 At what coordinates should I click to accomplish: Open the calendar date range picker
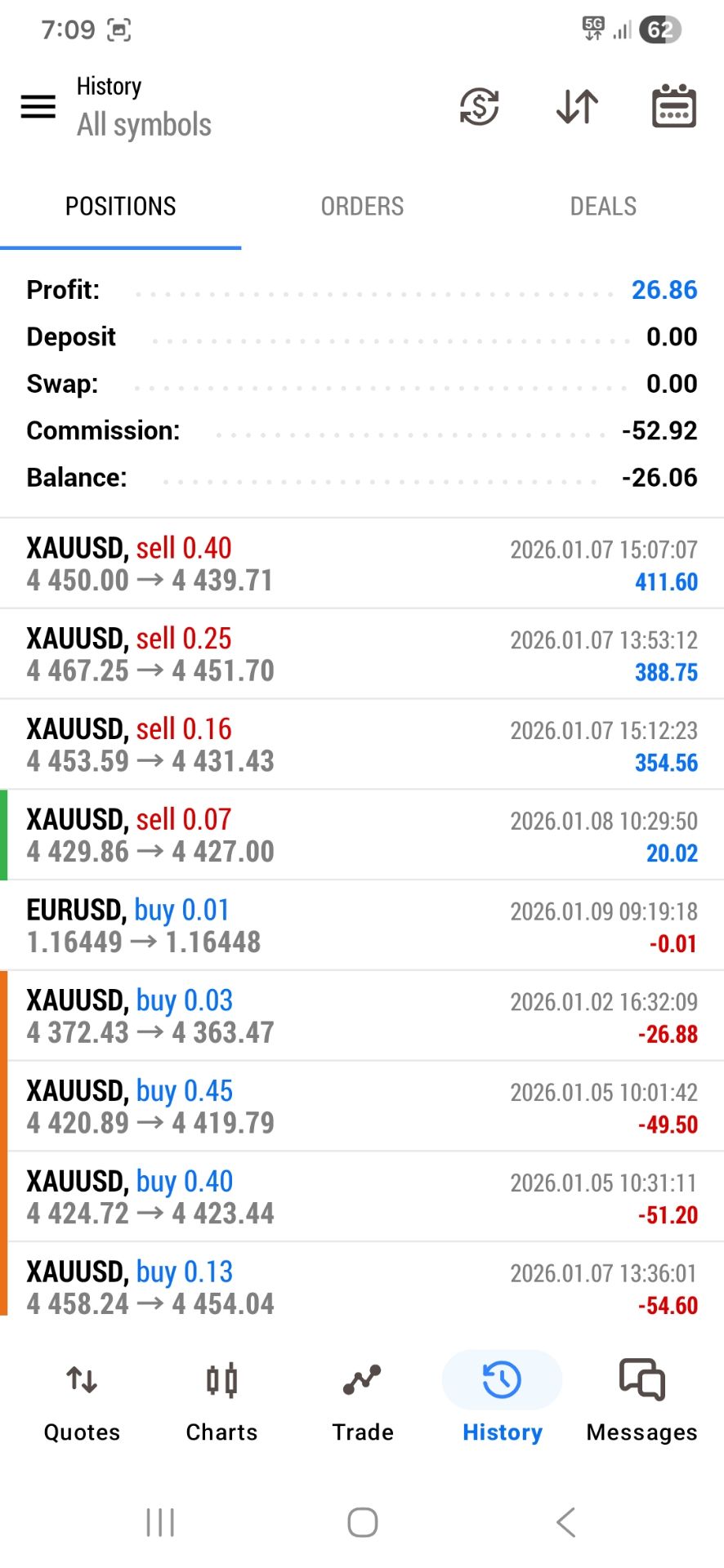point(674,106)
